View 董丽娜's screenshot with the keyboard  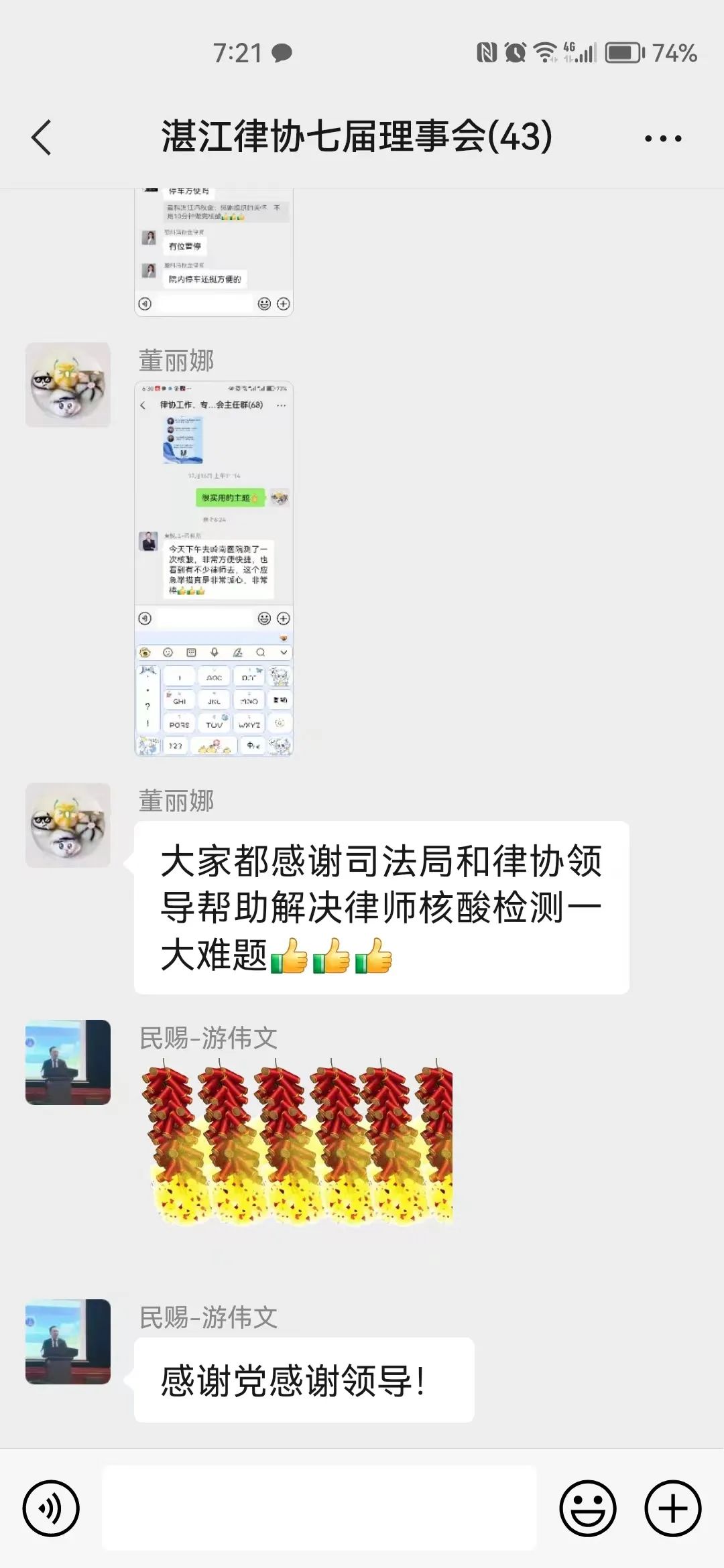click(x=214, y=569)
